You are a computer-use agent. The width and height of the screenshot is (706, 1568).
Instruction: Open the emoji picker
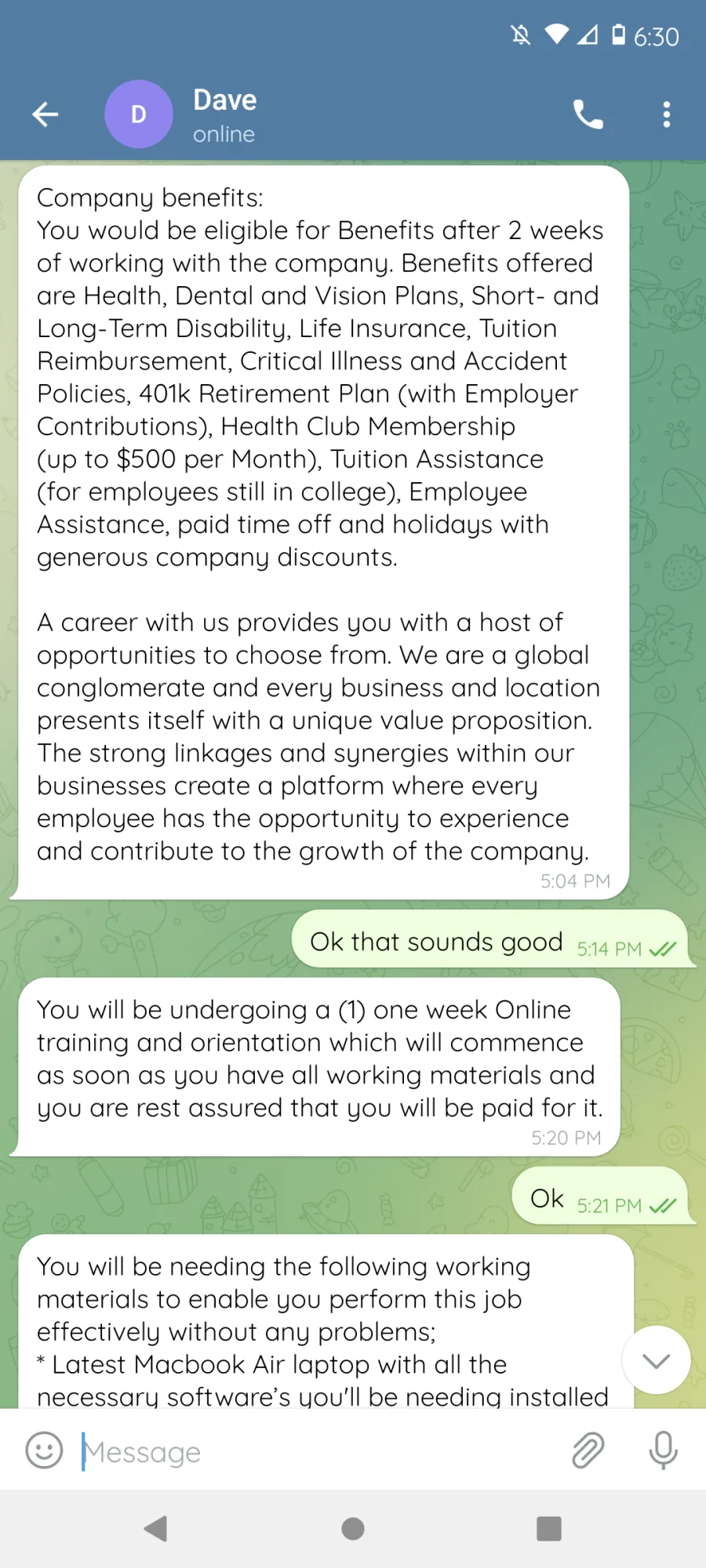coord(44,1450)
